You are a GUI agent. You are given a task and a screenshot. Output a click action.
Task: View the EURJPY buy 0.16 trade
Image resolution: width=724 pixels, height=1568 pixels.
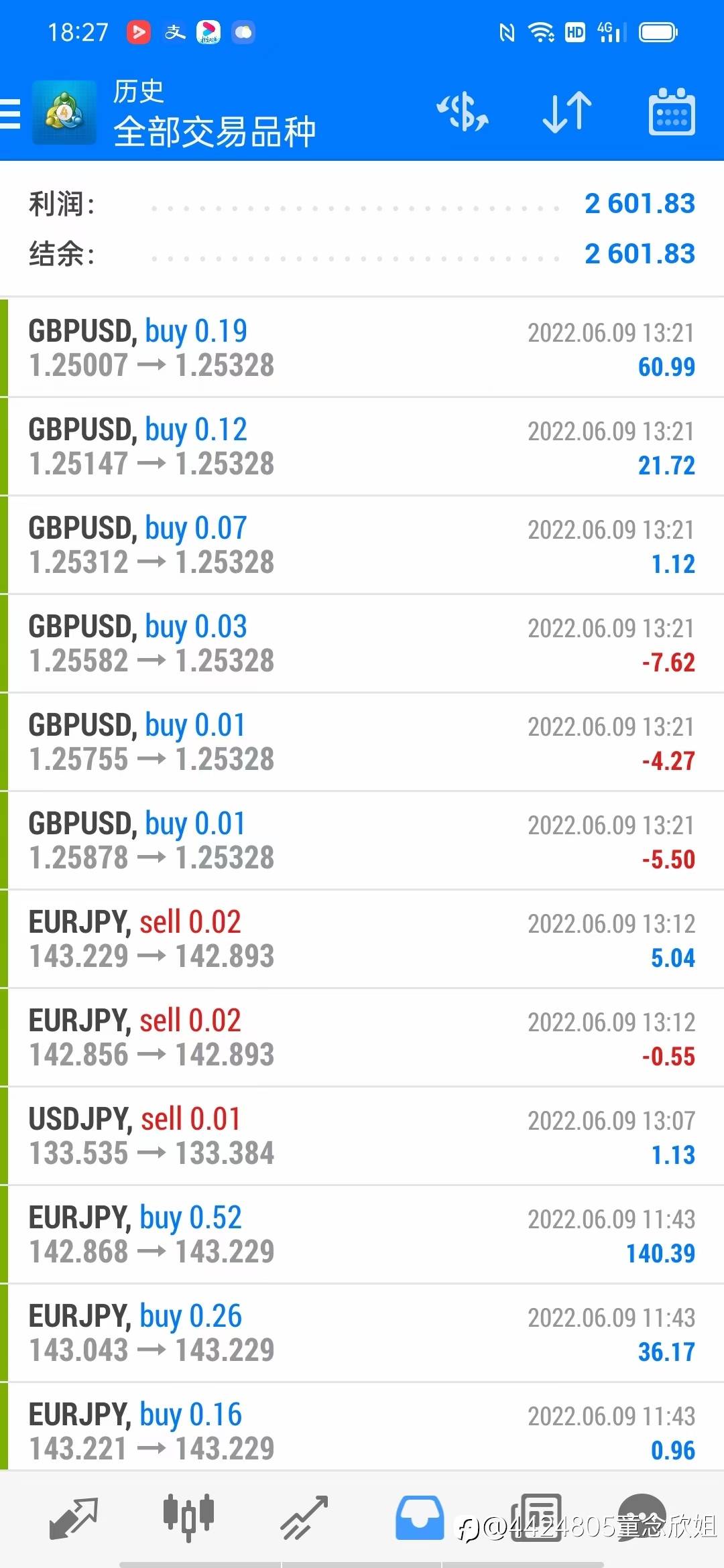click(362, 1431)
